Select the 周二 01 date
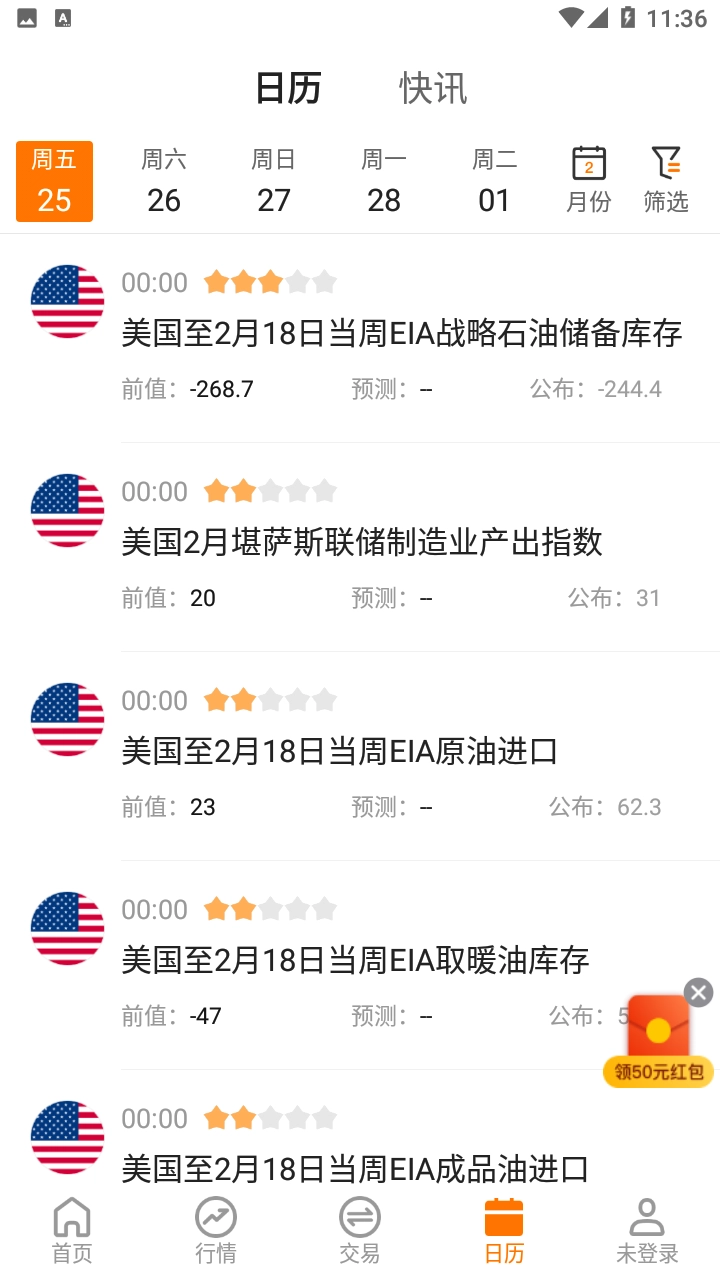Screen dimensions: 720x1280 point(493,181)
